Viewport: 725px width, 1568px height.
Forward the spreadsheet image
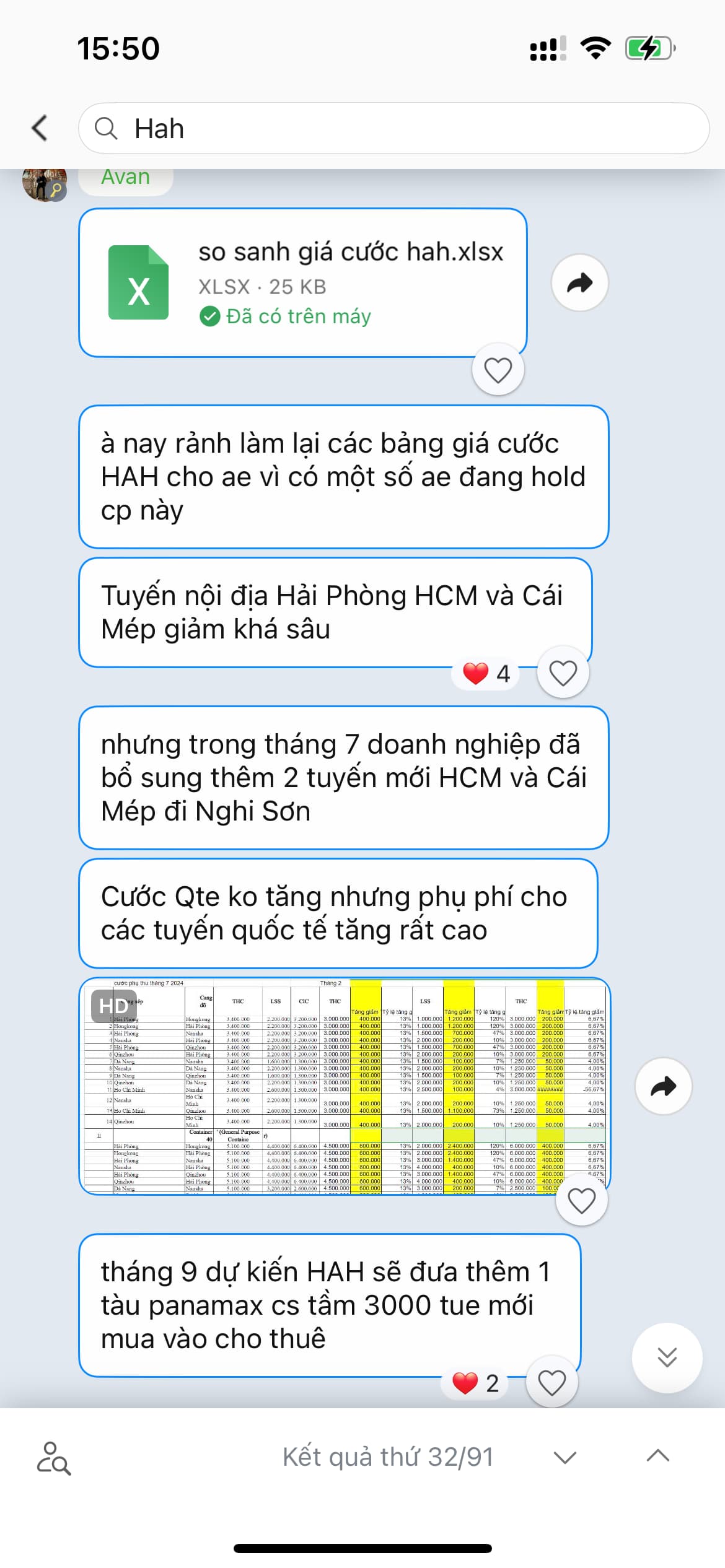[663, 1086]
